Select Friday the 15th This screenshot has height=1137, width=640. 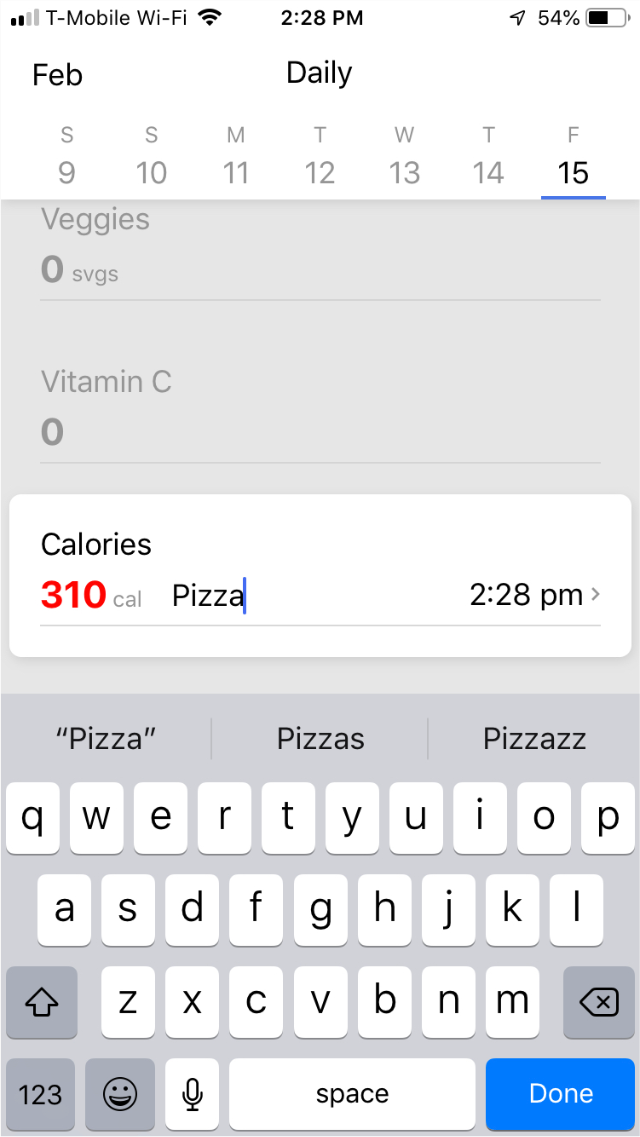point(573,158)
